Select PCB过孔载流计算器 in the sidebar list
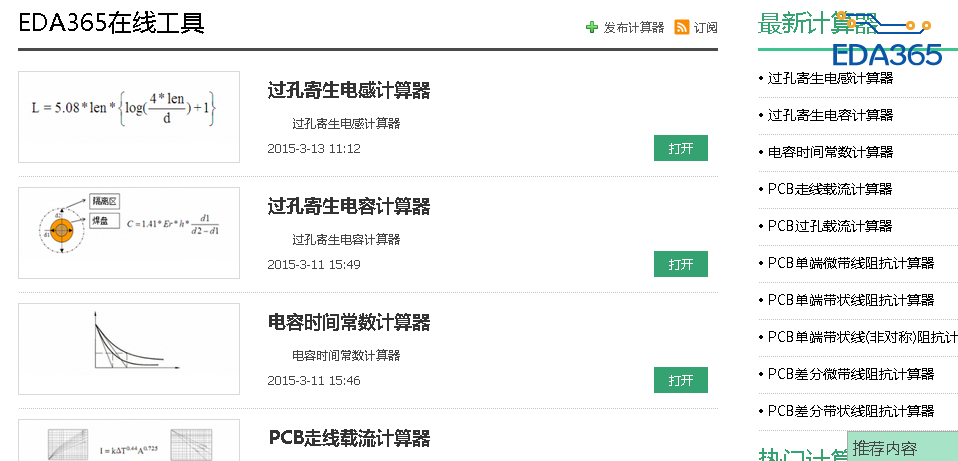This screenshot has height=461, width=958. coord(830,226)
